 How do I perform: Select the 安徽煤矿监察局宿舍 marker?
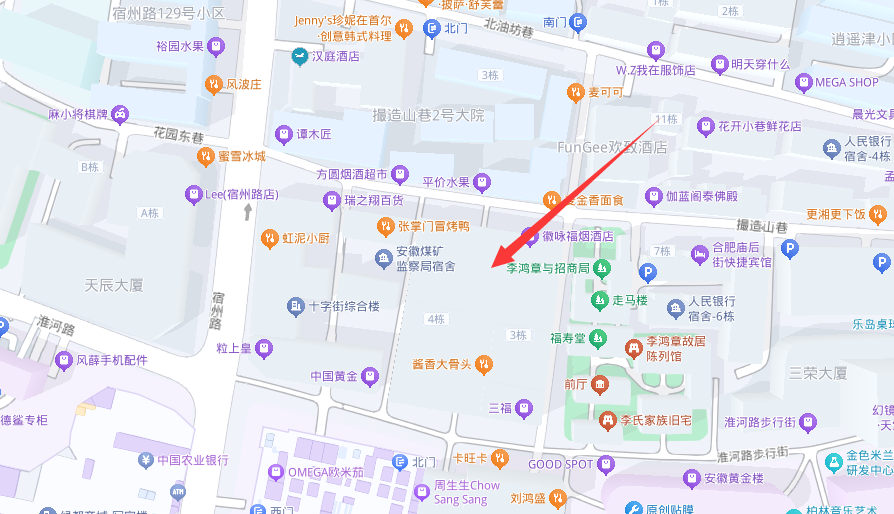pyautogui.click(x=383, y=260)
